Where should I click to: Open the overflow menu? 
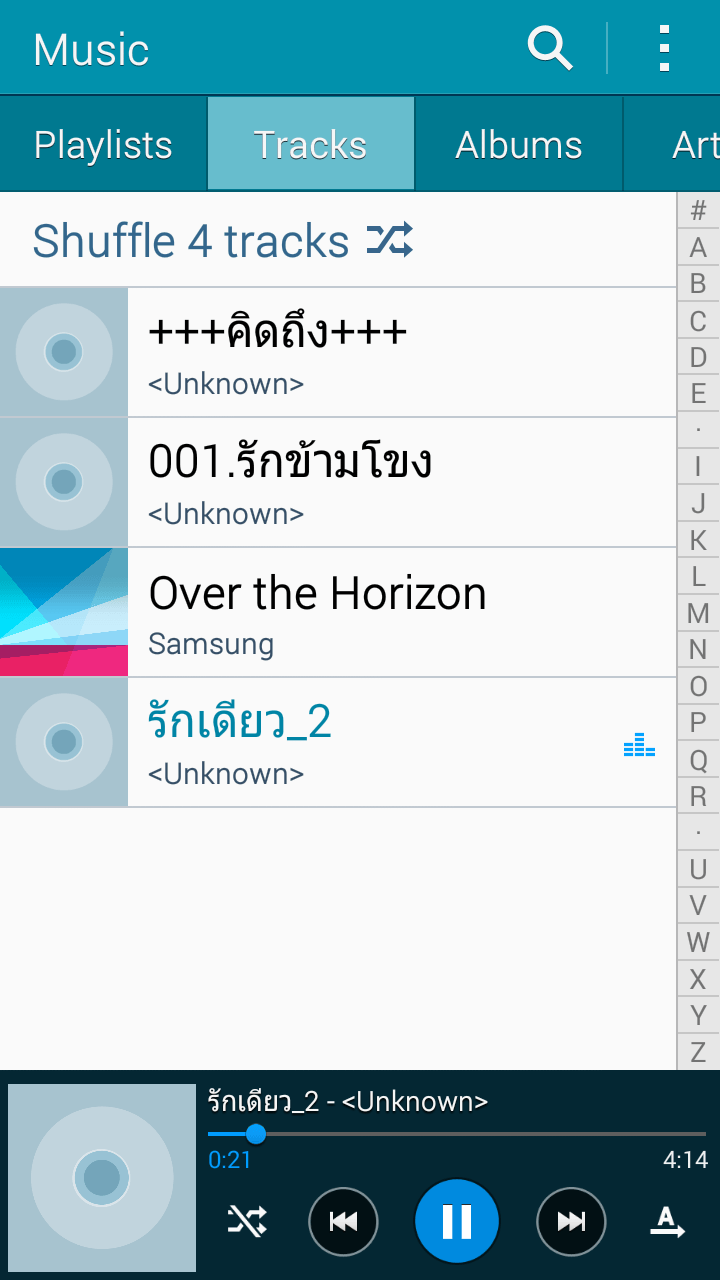664,48
